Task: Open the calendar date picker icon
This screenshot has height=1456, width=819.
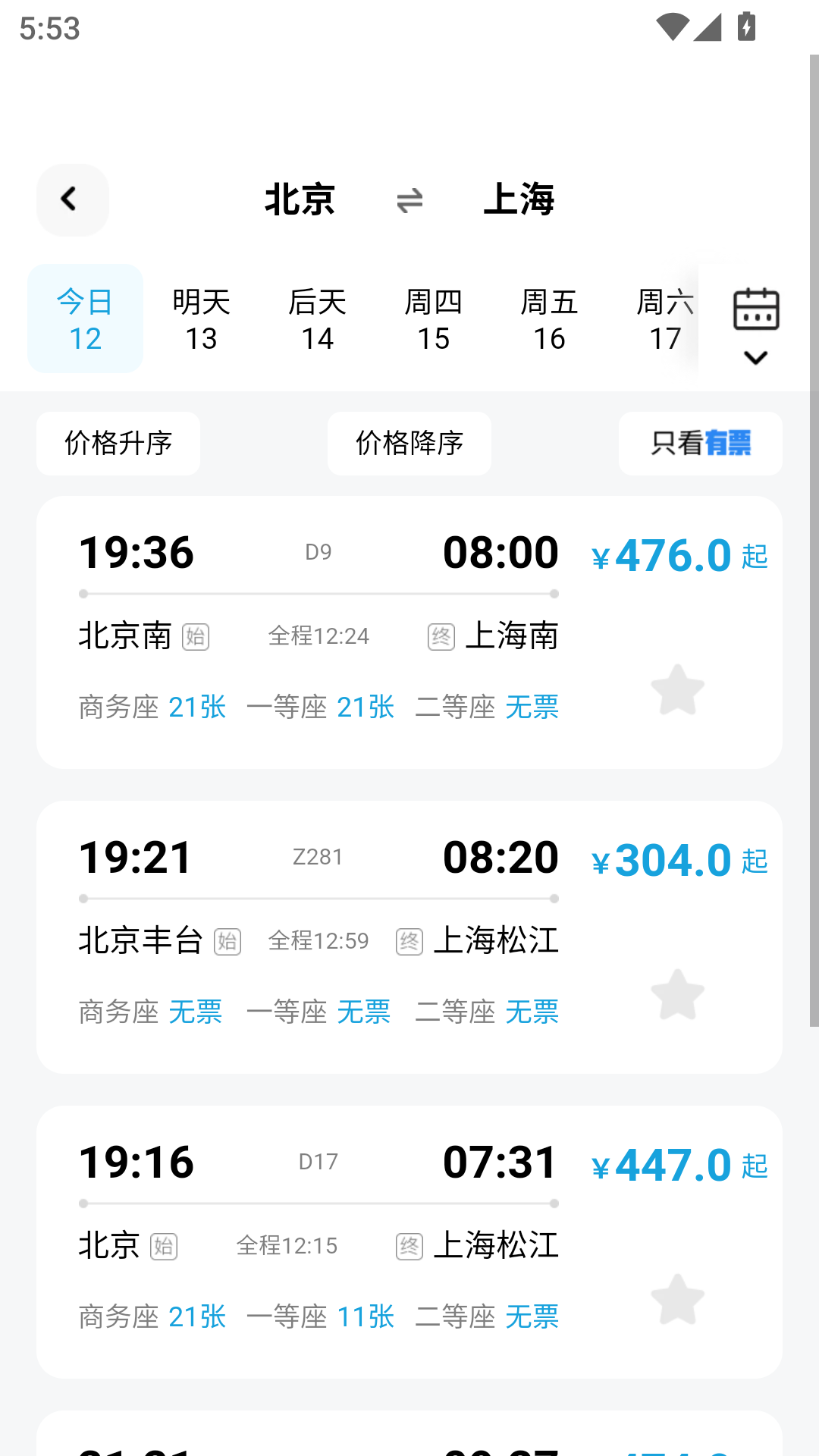Action: click(x=756, y=309)
